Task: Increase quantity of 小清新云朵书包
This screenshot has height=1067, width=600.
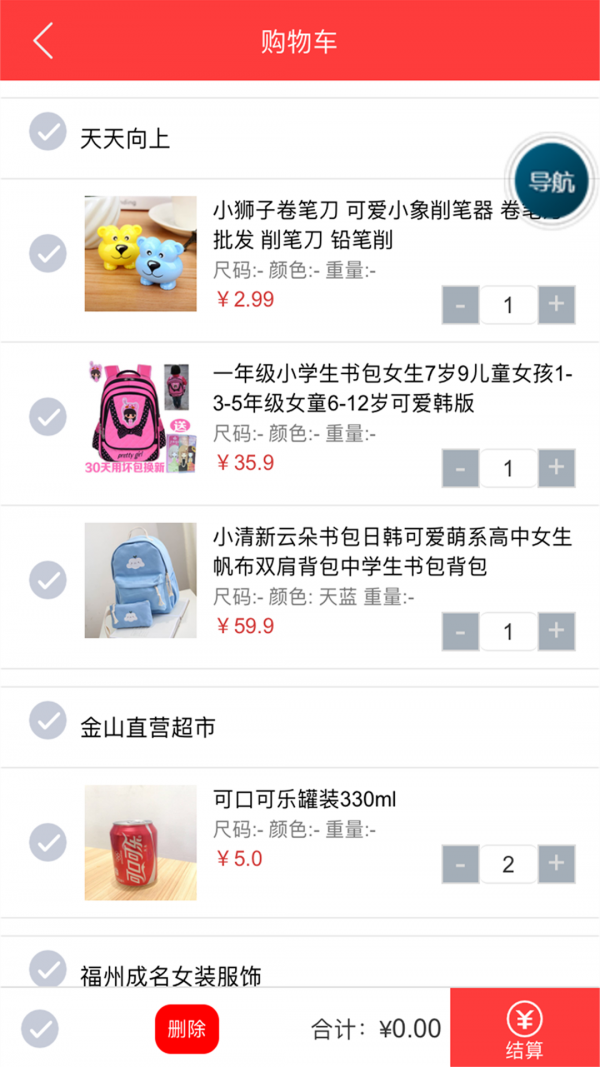Action: point(557,631)
